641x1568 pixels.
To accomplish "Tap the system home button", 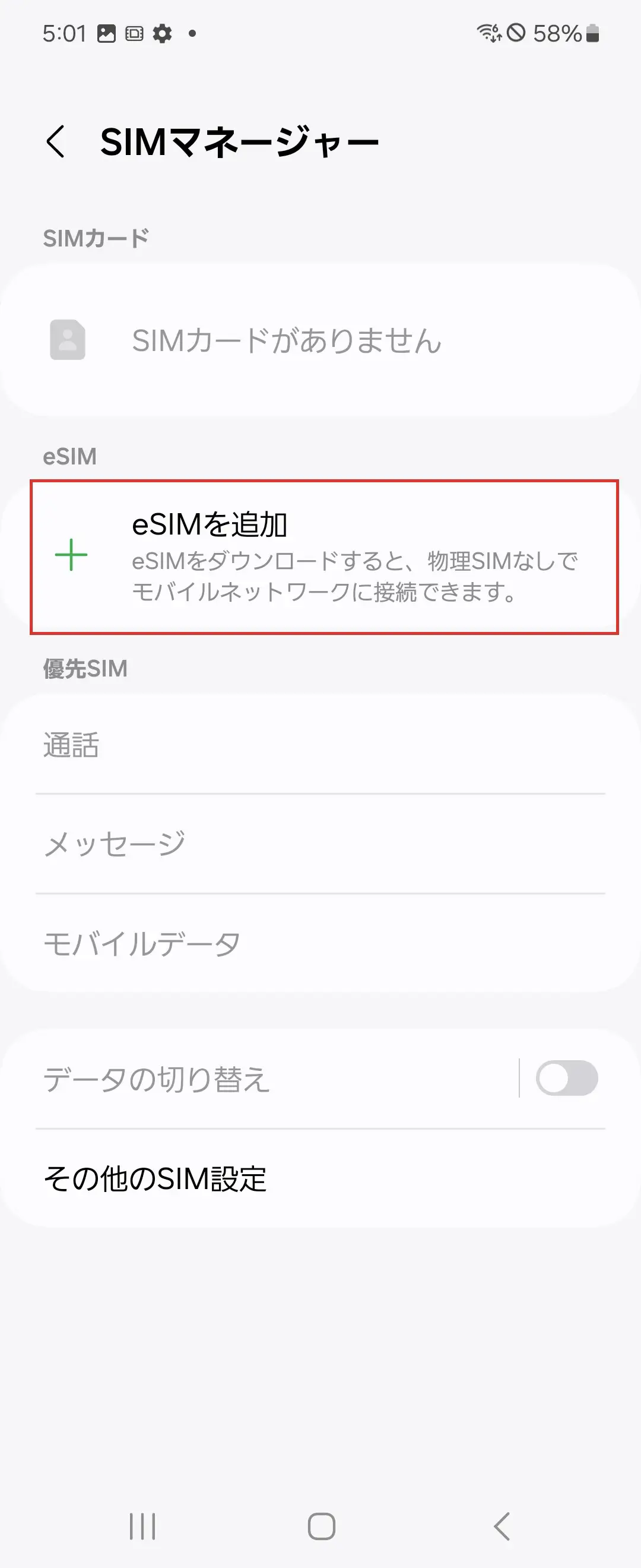I will click(321, 1526).
